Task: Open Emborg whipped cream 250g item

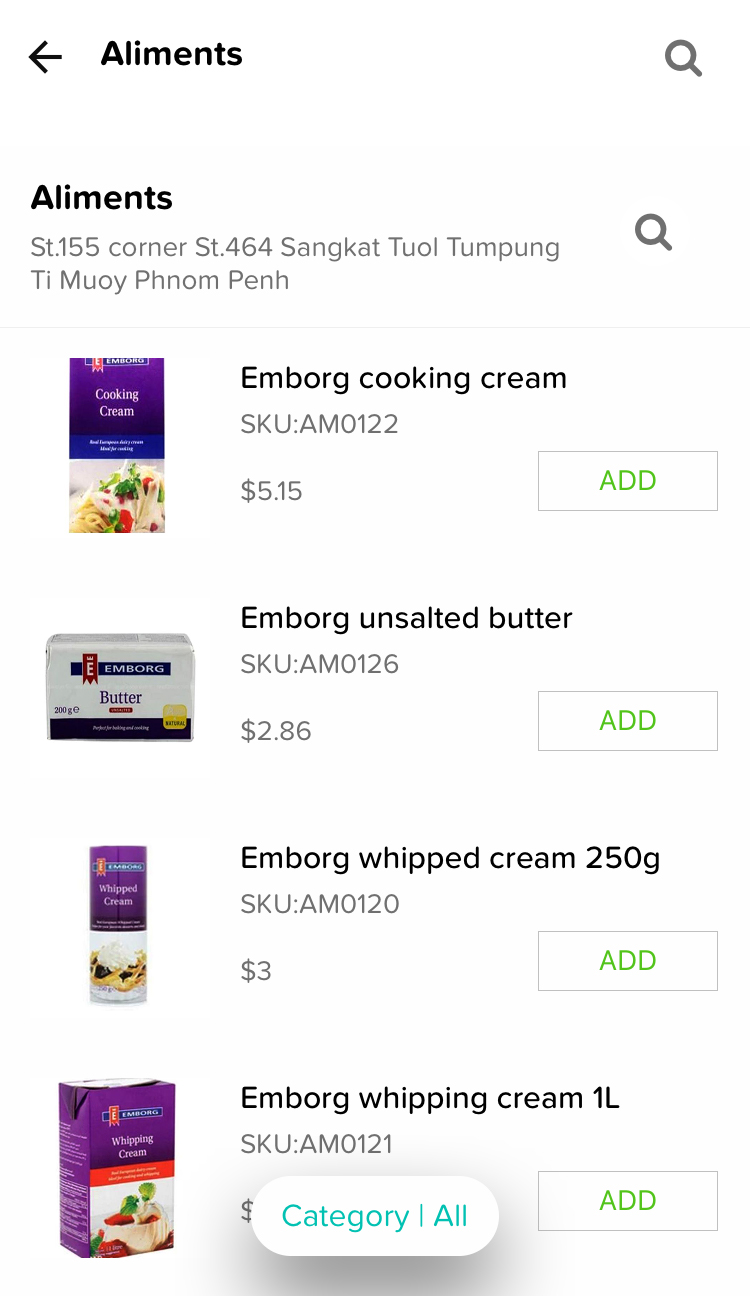Action: coord(450,858)
